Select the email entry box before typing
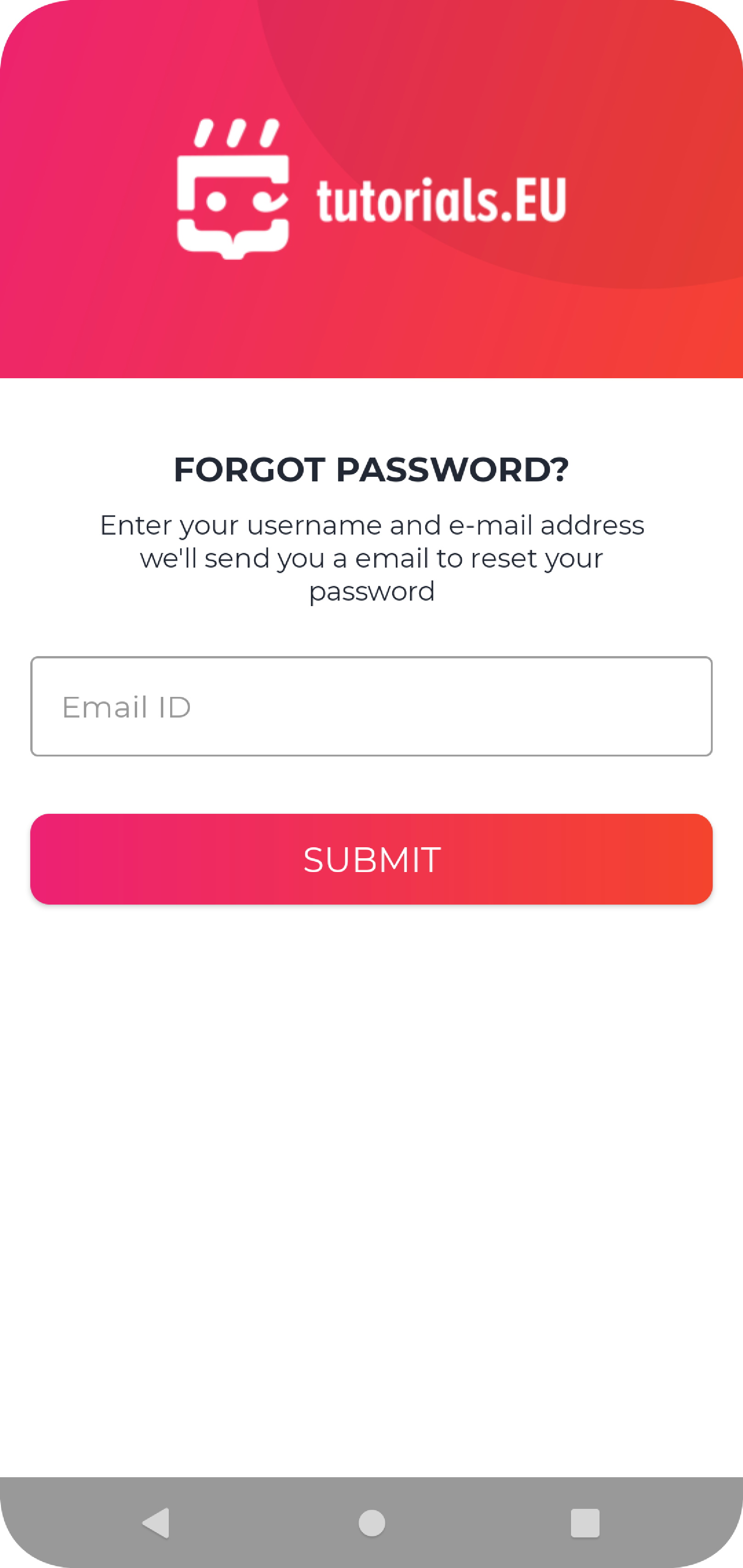 371,706
